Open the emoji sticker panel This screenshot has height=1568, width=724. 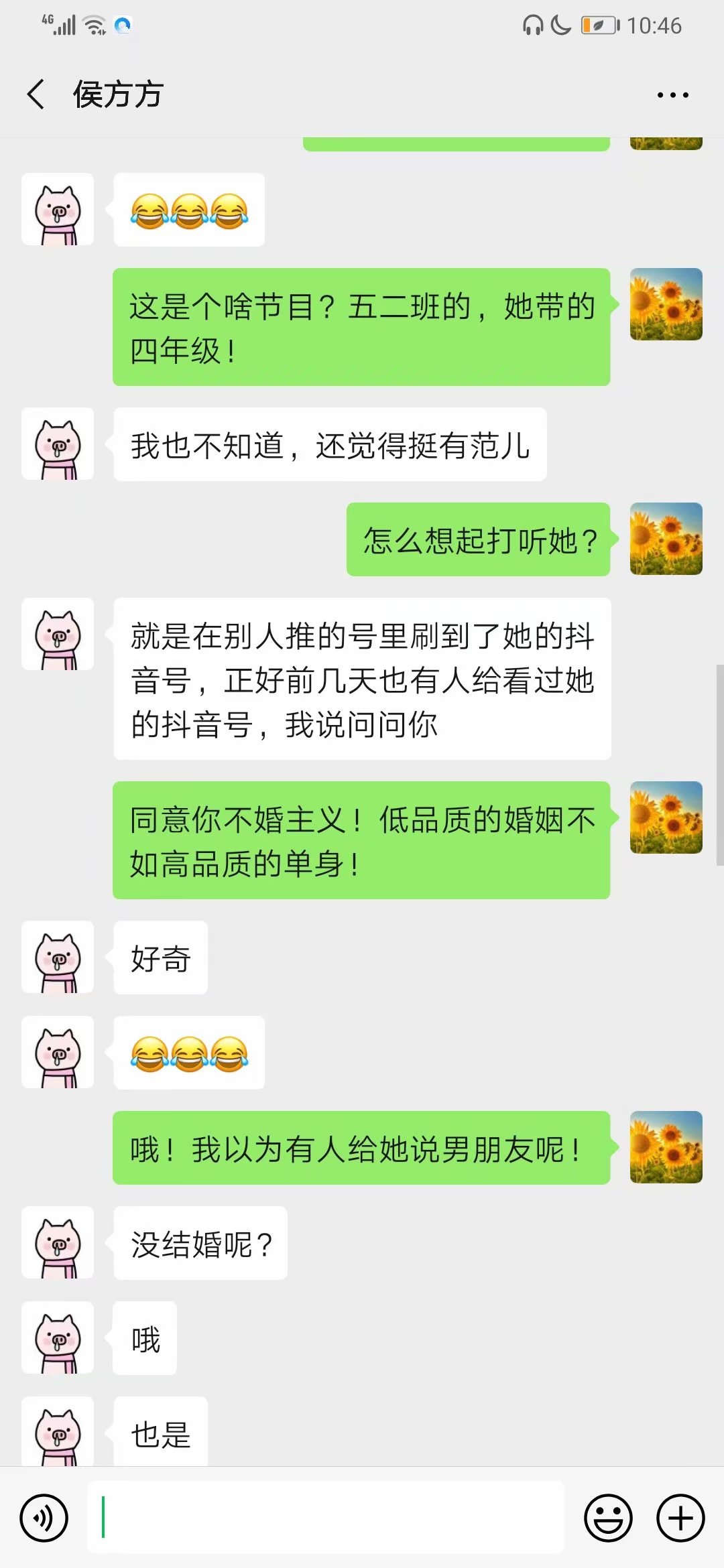(608, 1518)
